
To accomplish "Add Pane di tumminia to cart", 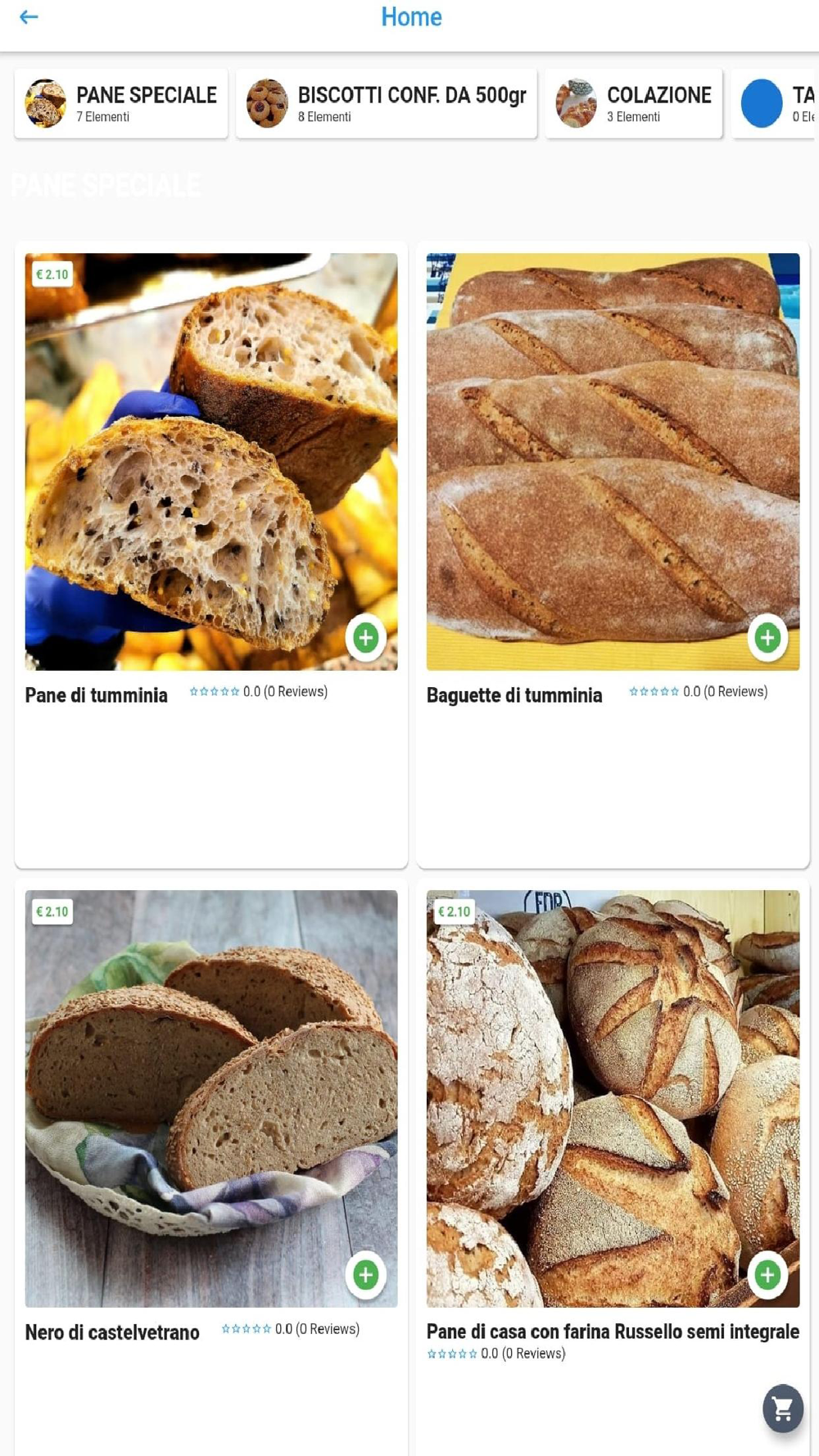I will click(x=365, y=637).
